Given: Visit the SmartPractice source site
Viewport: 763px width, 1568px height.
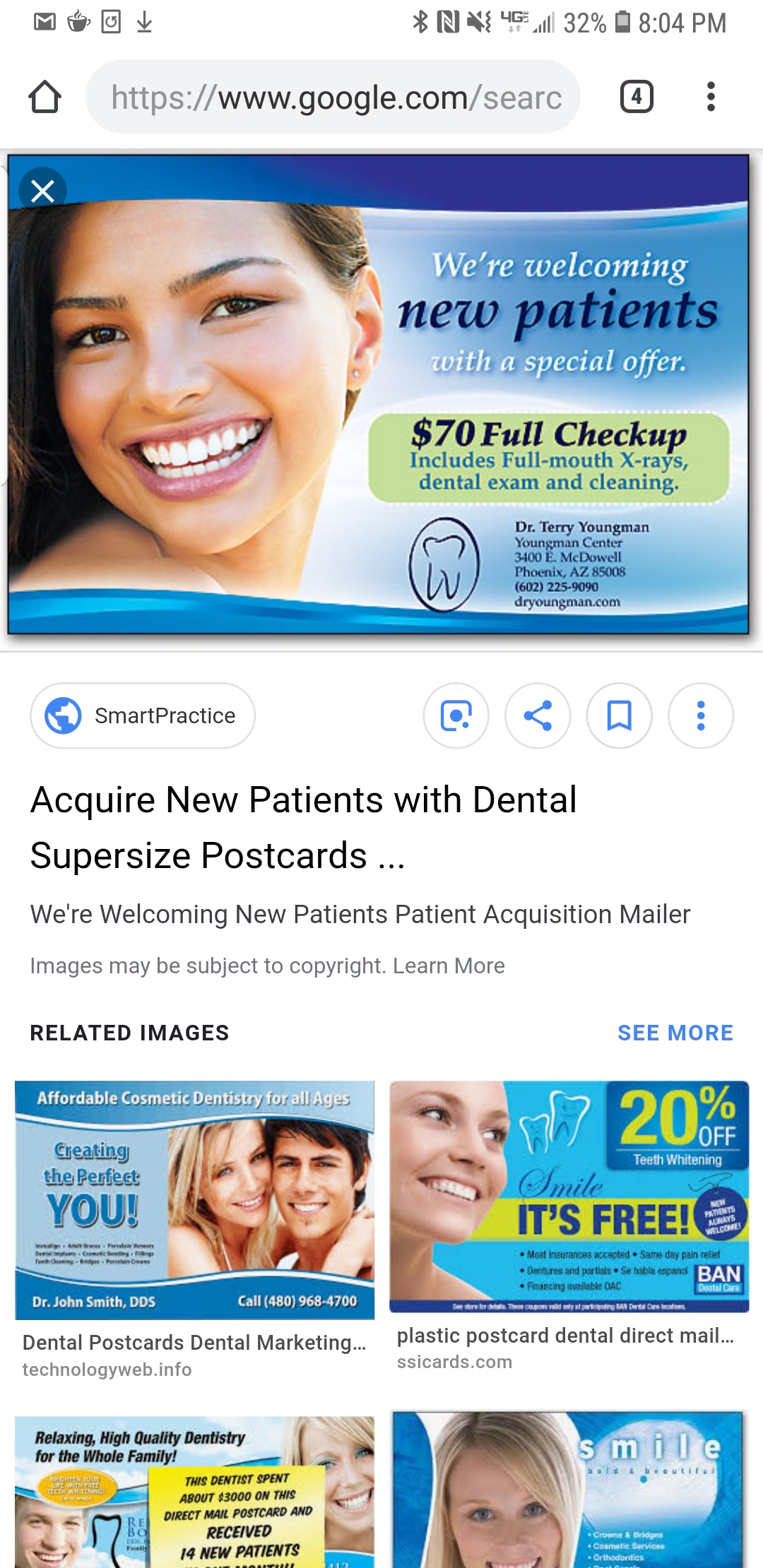Looking at the screenshot, I should 143,715.
